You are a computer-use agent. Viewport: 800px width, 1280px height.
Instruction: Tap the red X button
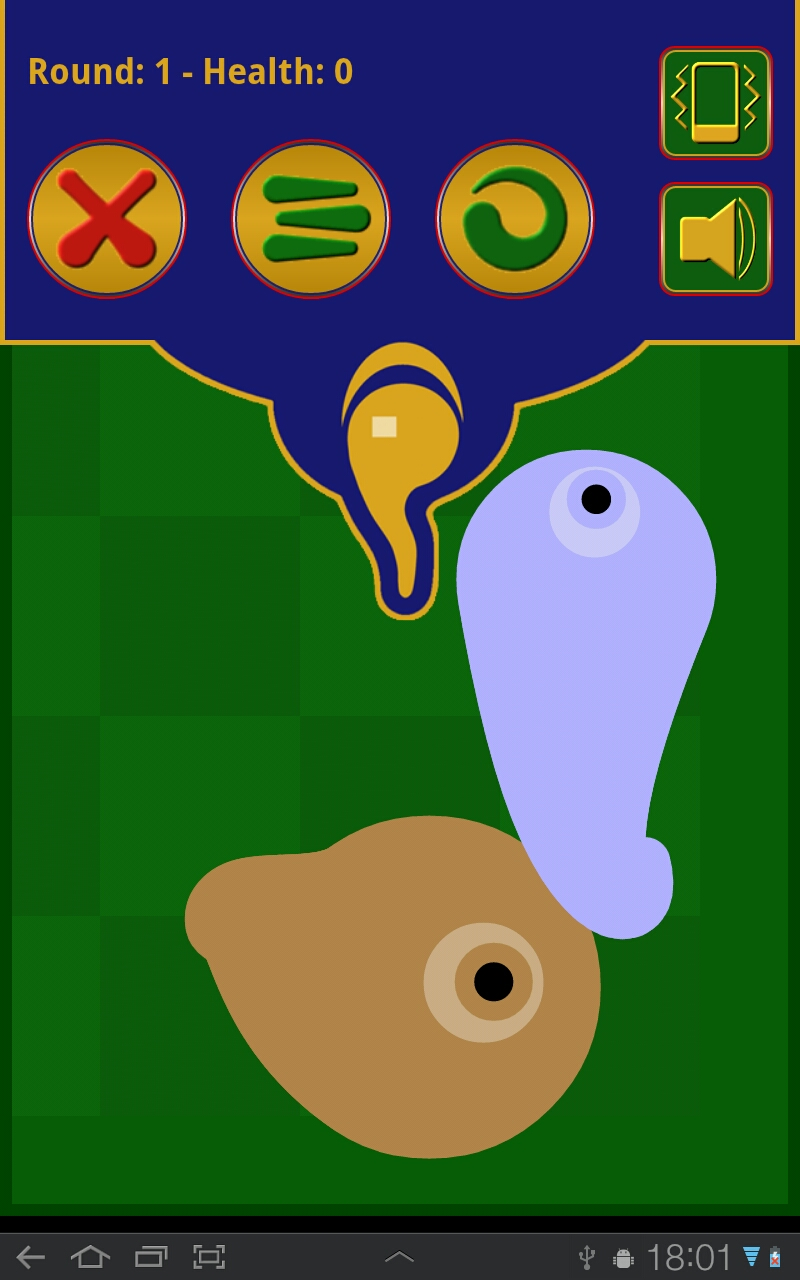pyautogui.click(x=107, y=219)
